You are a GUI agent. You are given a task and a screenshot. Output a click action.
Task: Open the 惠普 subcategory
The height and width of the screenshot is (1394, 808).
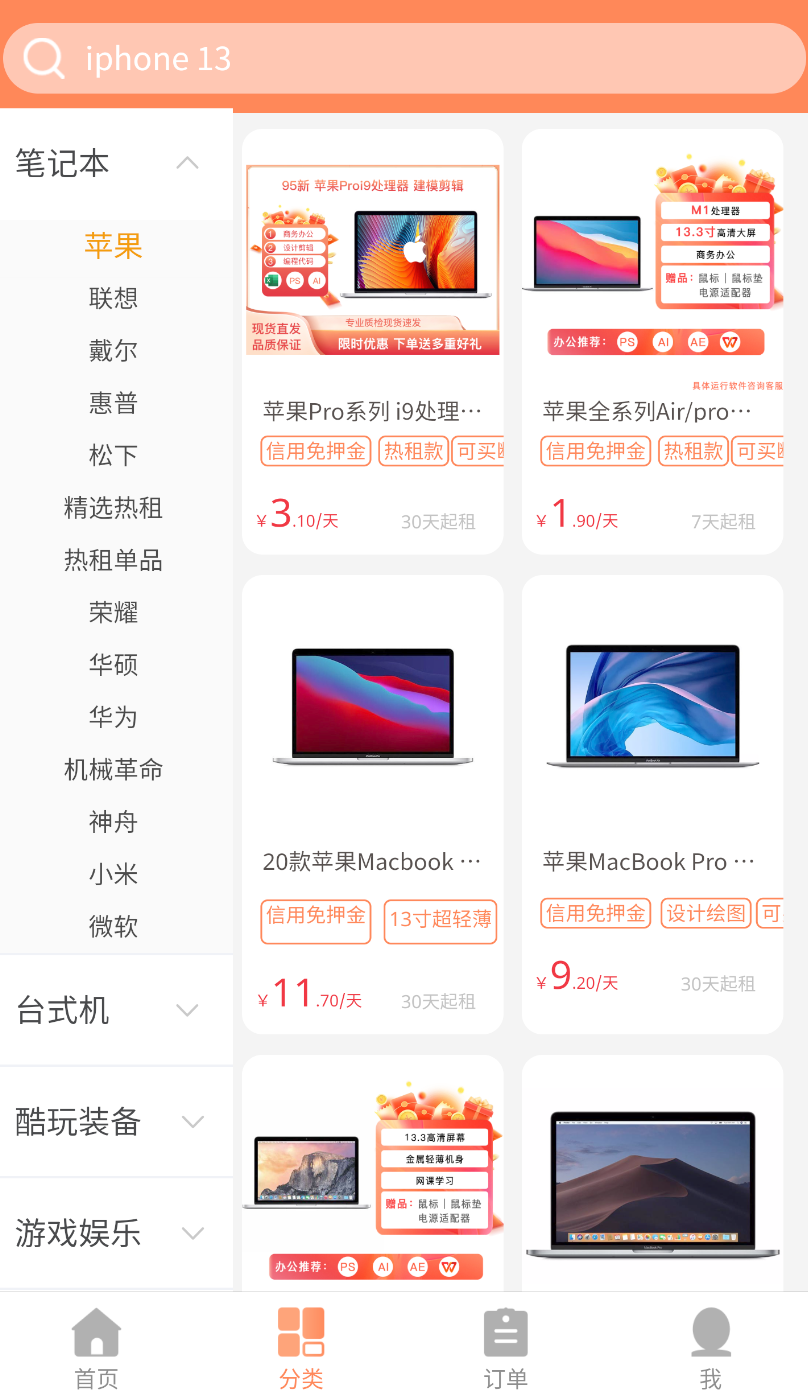point(113,403)
